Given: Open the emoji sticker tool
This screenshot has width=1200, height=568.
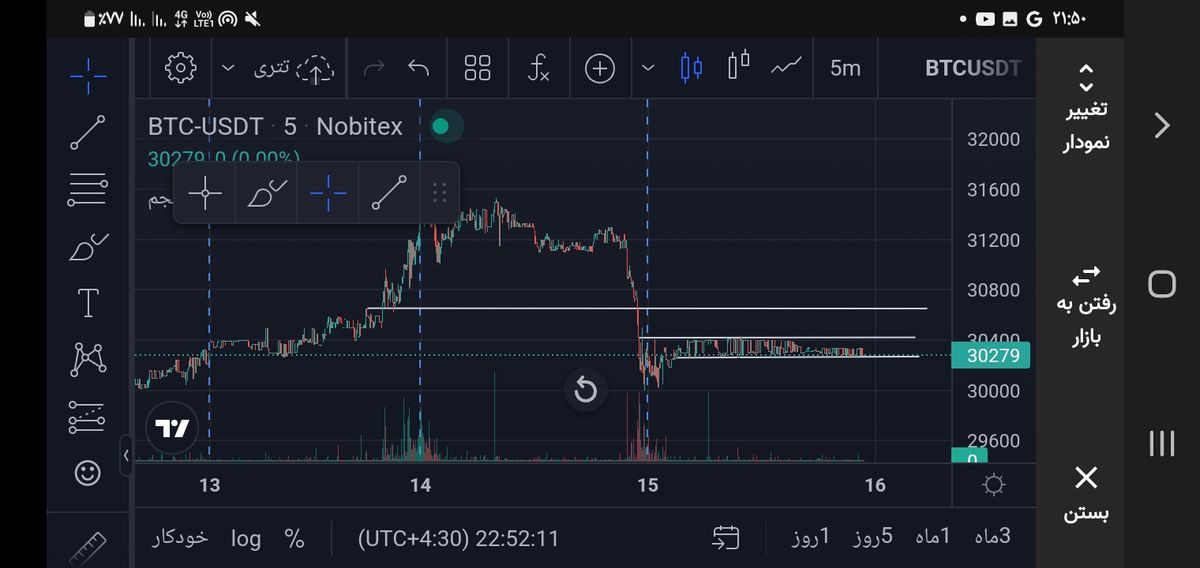Looking at the screenshot, I should (88, 473).
